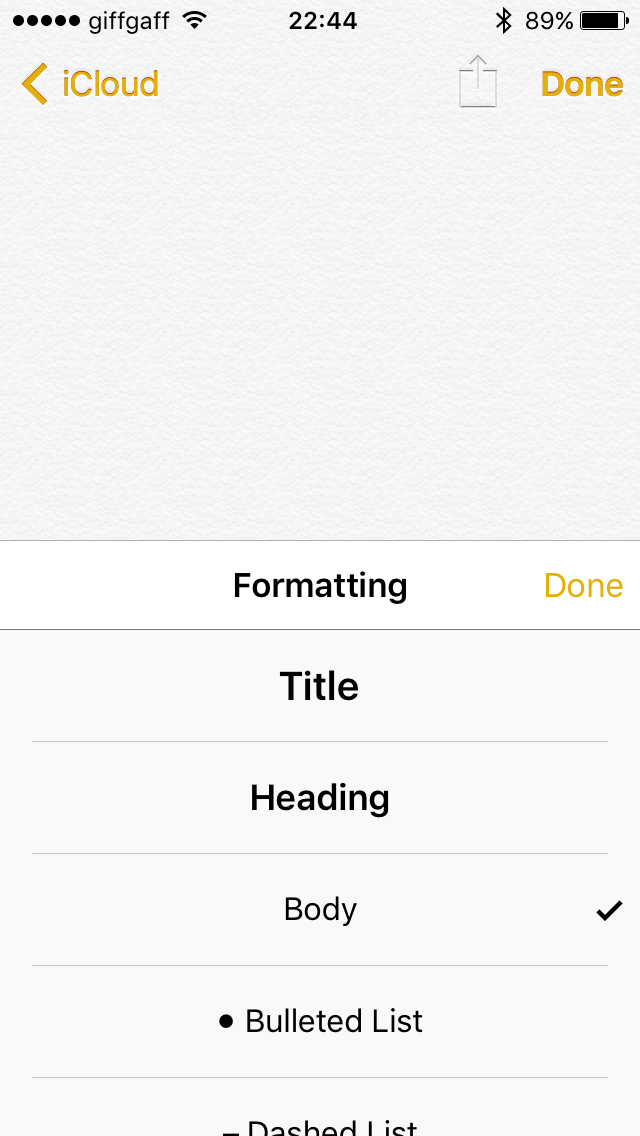This screenshot has height=1136, width=640.
Task: Choose the Heading style
Action: click(320, 798)
